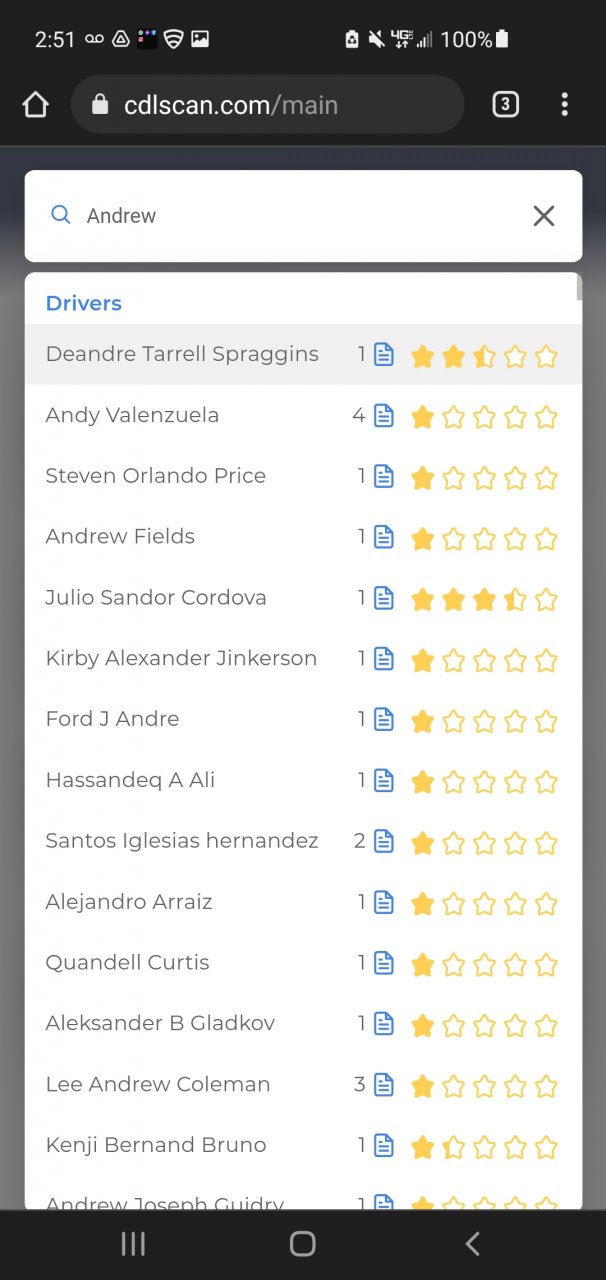606x1280 pixels.
Task: Open the Ford J Andre entry
Action: click(112, 719)
